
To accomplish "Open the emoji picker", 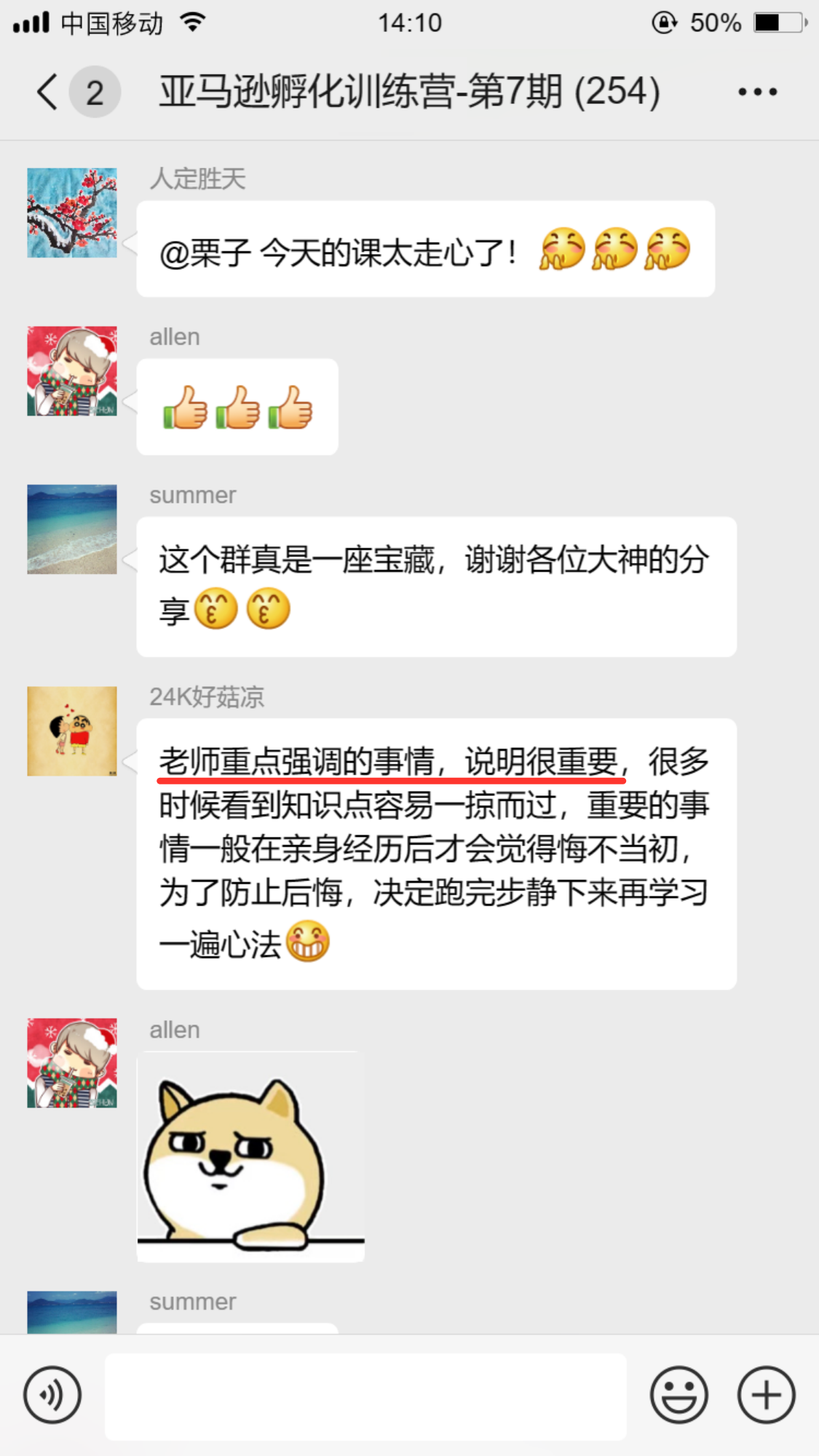I will [678, 1395].
